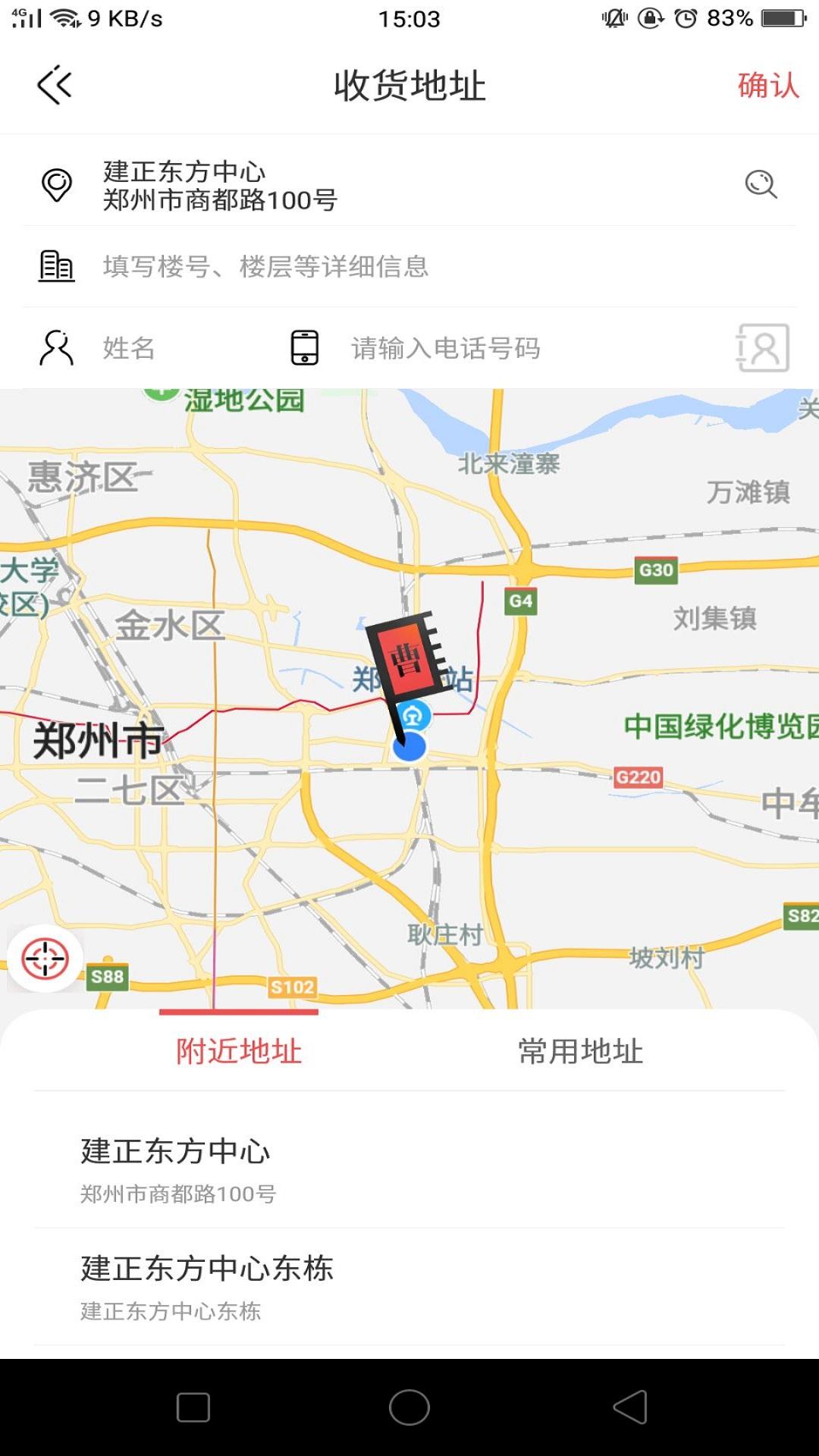The image size is (819, 1456).
Task: Click the person icon beside name field
Action: pos(55,349)
